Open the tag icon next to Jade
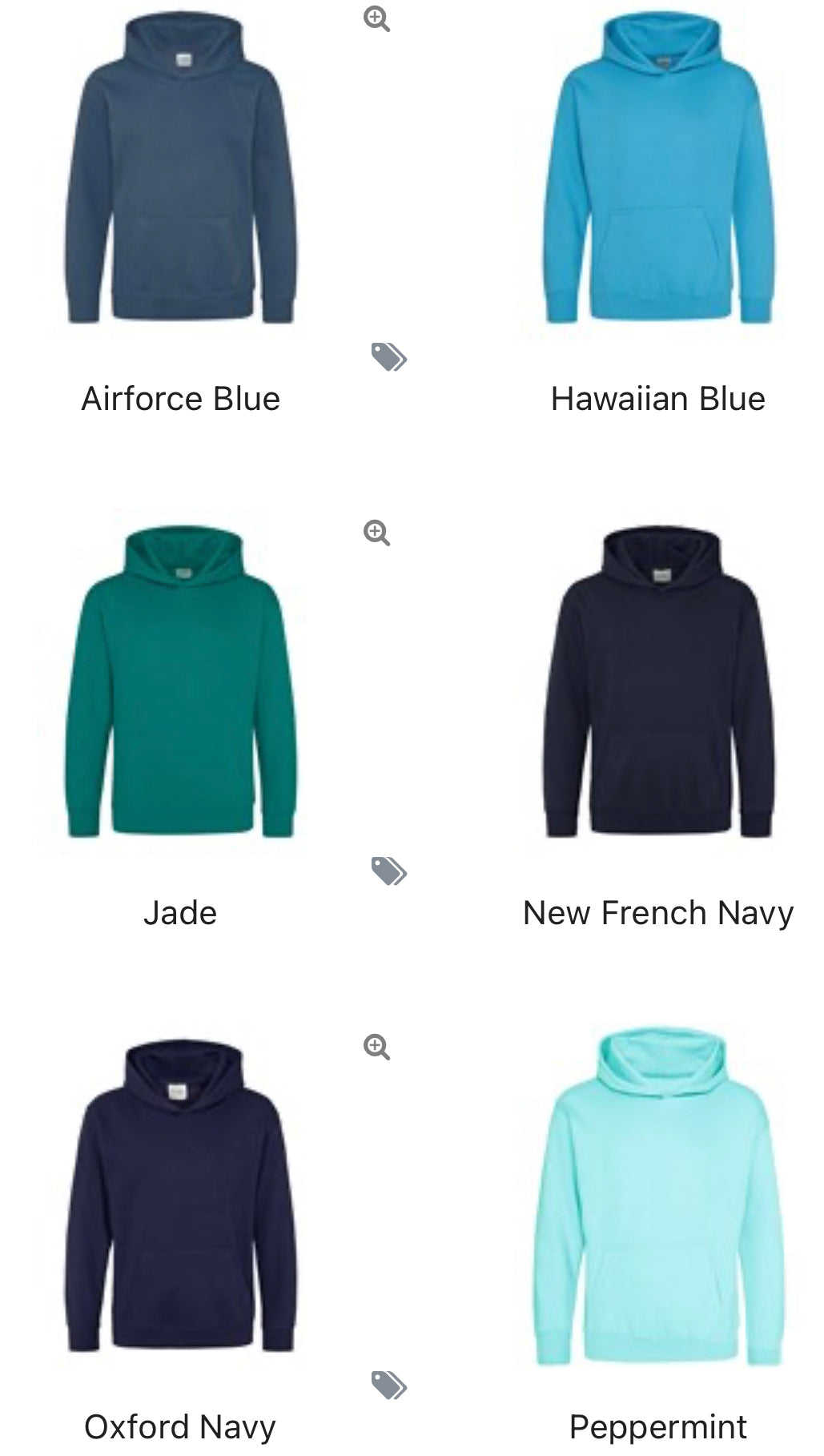The image size is (824, 1456). [389, 871]
